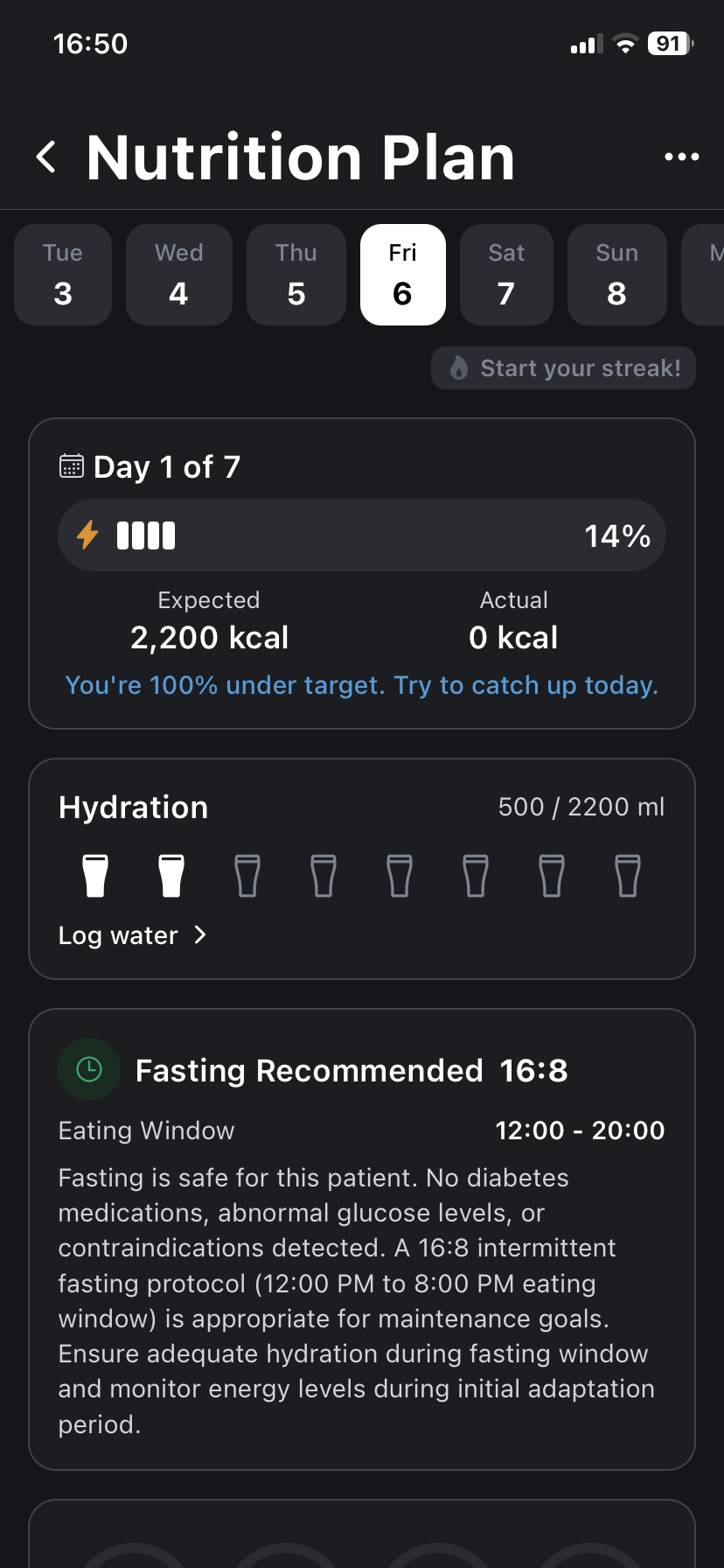Tap the catch up today message
Image resolution: width=724 pixels, height=1568 pixels.
pos(362,685)
